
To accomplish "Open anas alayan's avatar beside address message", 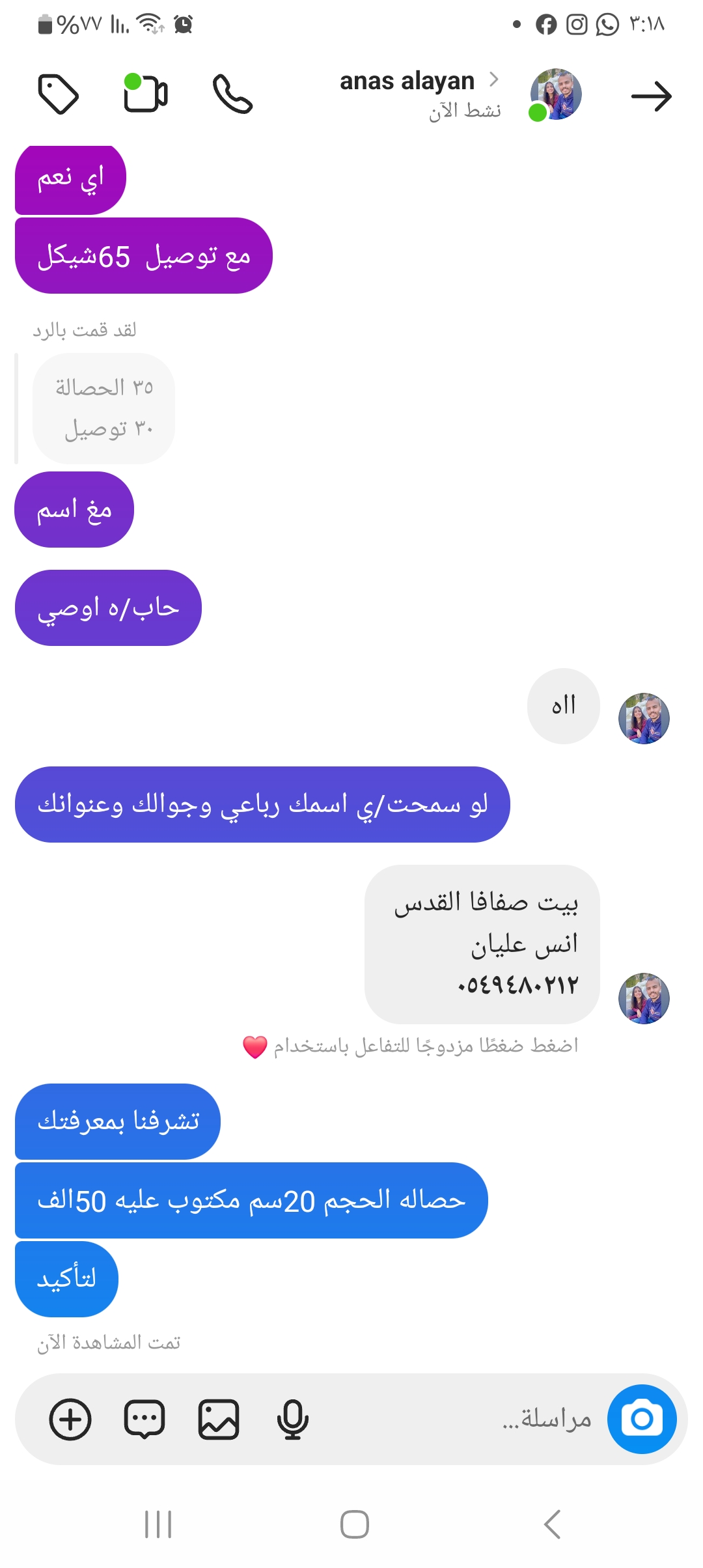I will click(x=644, y=998).
